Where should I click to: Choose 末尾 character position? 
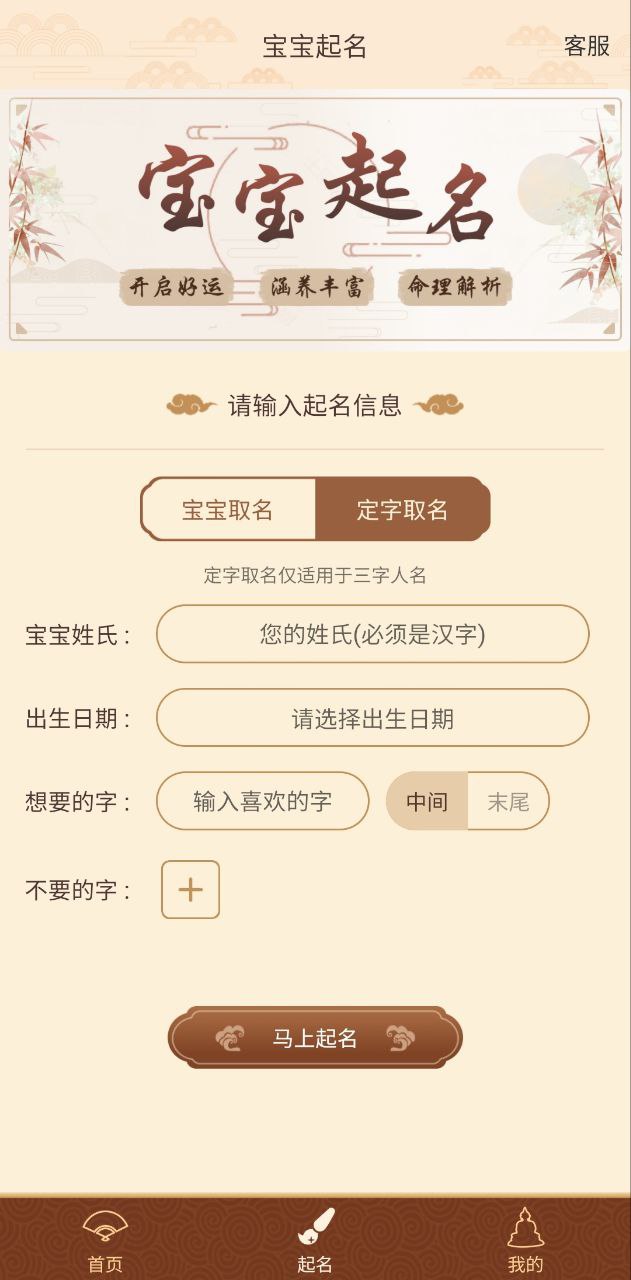tap(508, 801)
